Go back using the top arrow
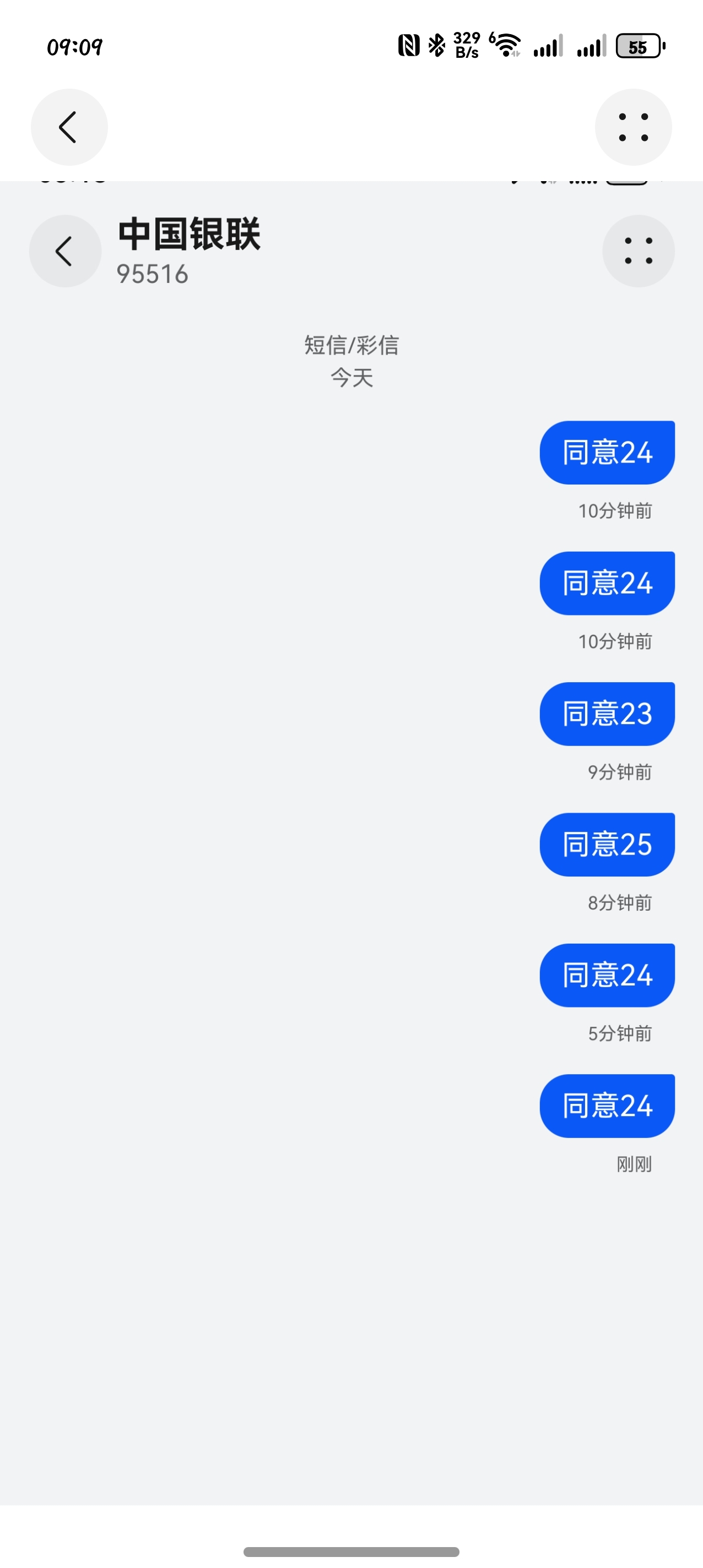Viewport: 703px width, 1568px height. pos(69,127)
